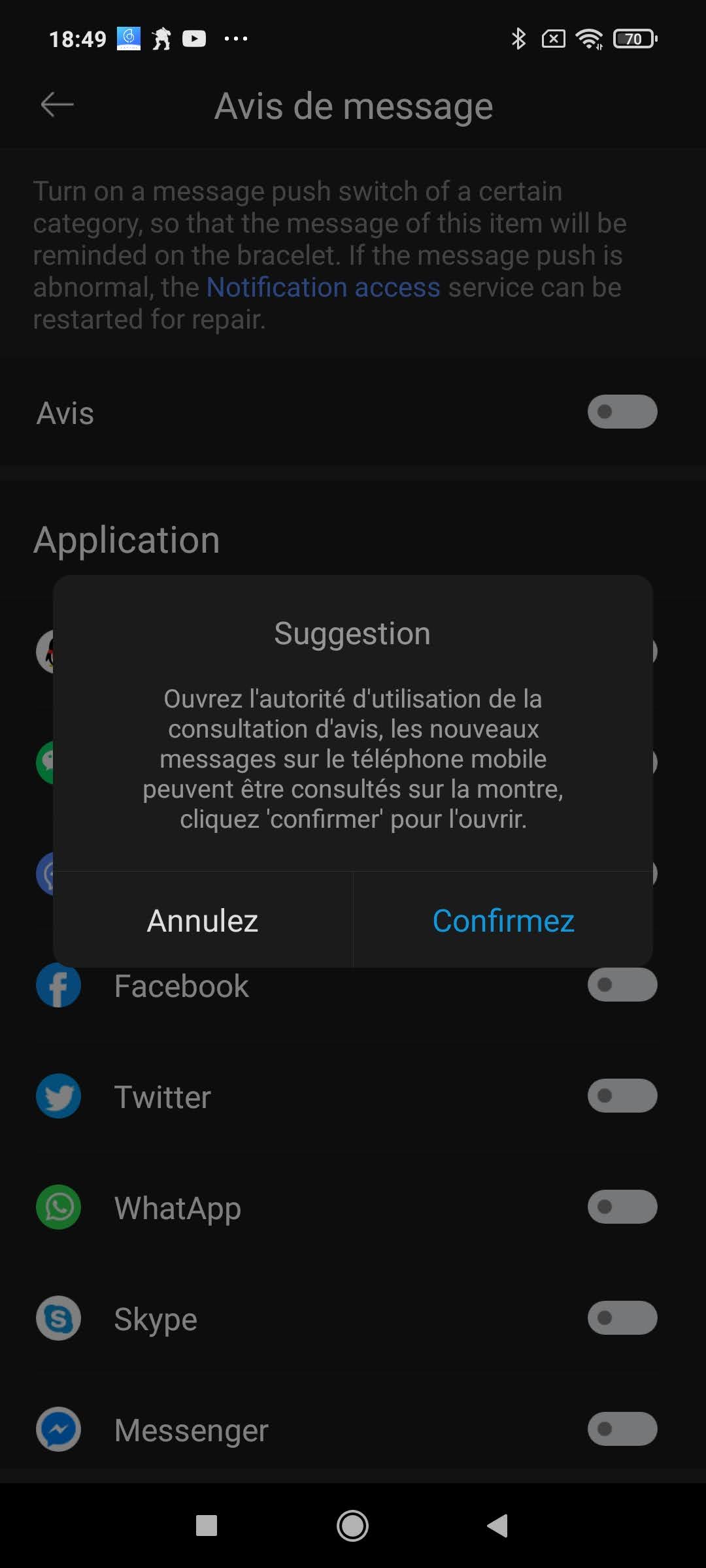This screenshot has height=1568, width=706.
Task: Open recent apps from navigation bar
Action: (207, 1526)
